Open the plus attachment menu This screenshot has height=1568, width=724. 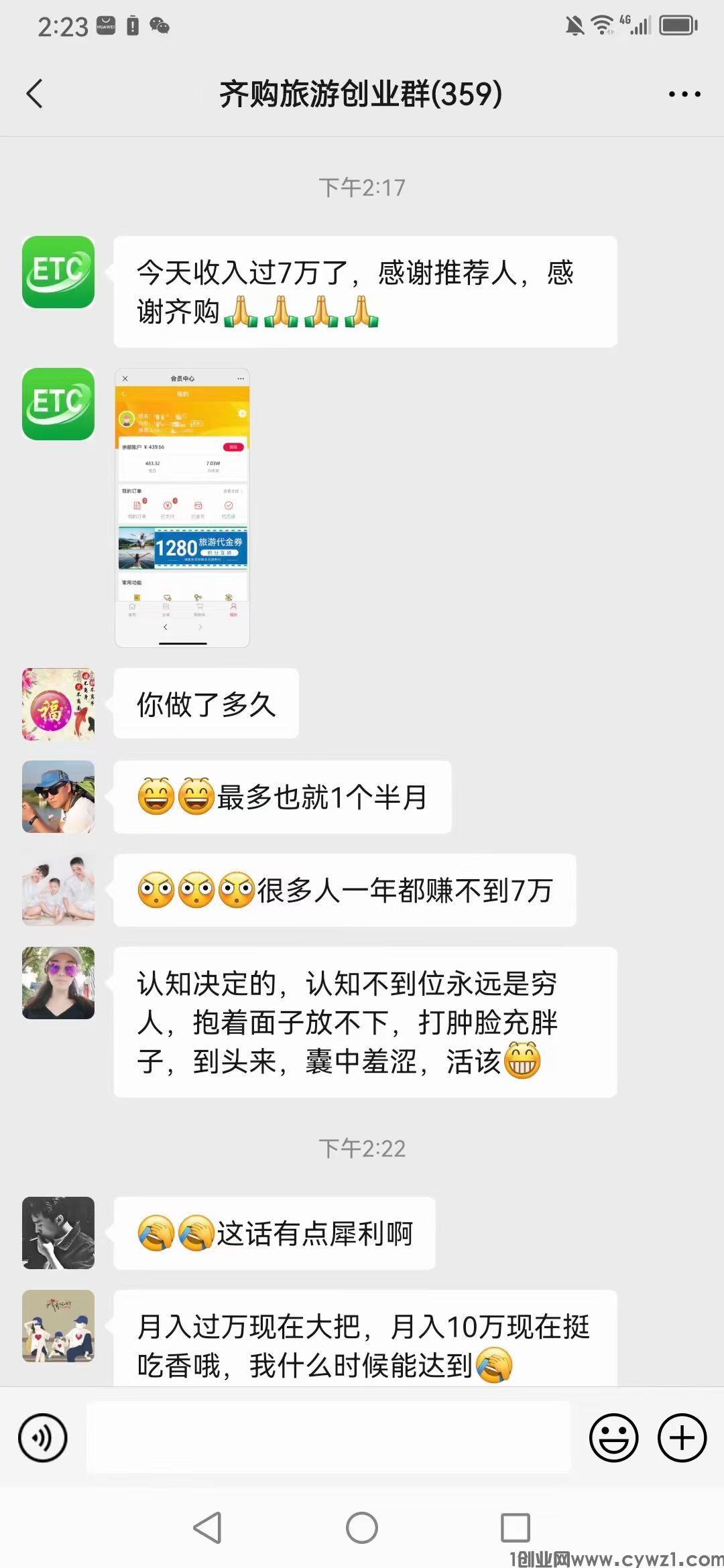(x=682, y=1437)
